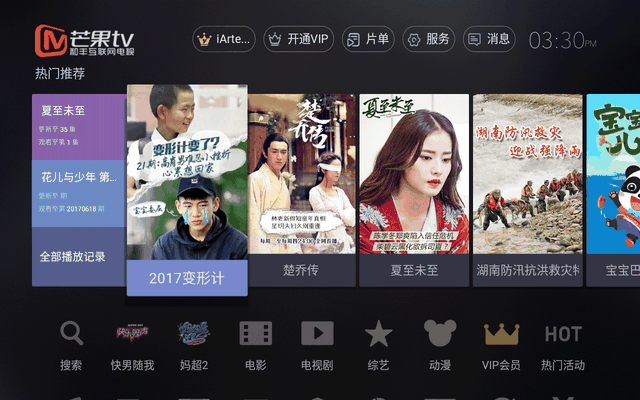Tap the 开通VIP button

tap(299, 40)
